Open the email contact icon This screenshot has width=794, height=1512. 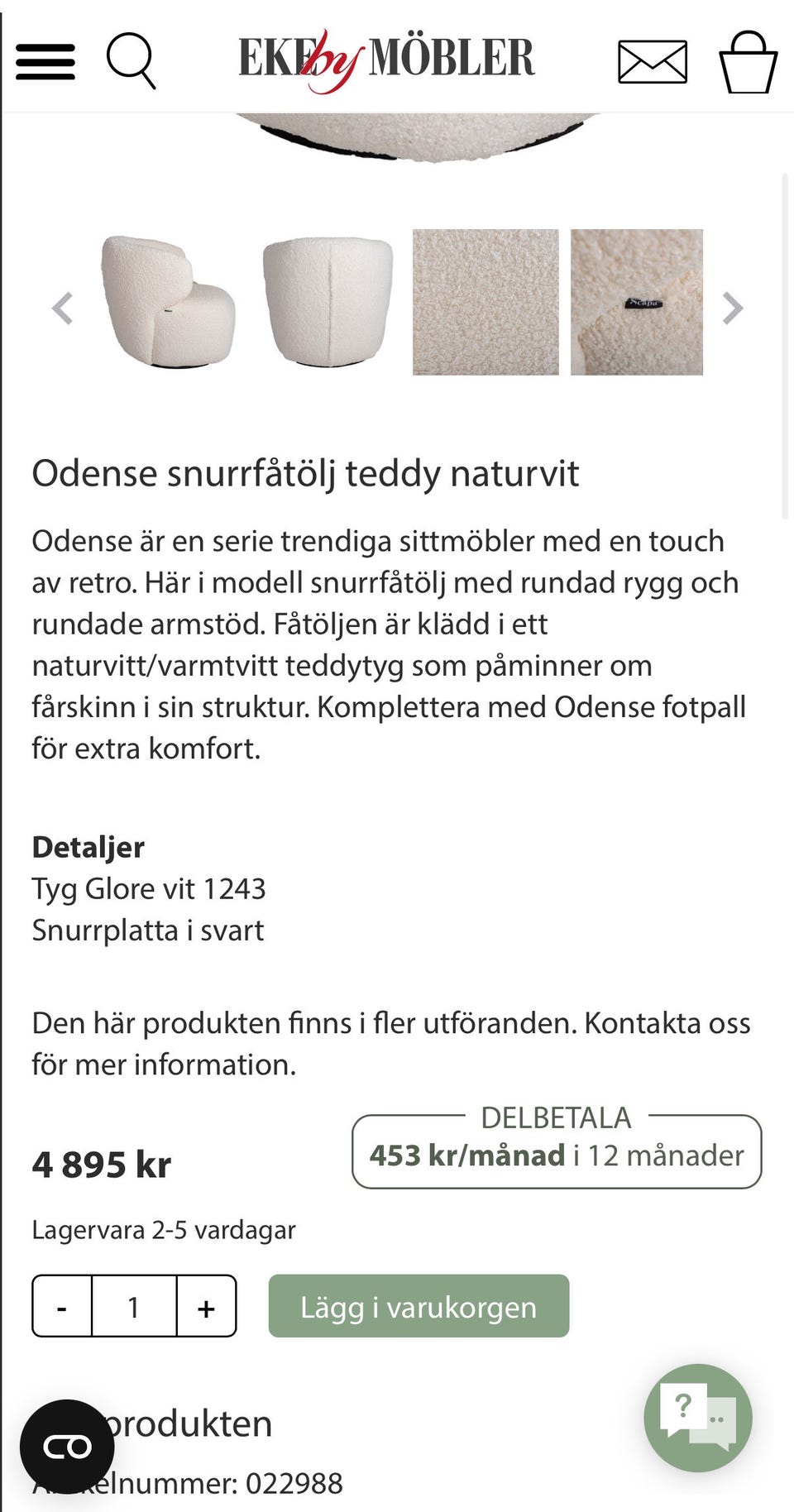pos(653,60)
